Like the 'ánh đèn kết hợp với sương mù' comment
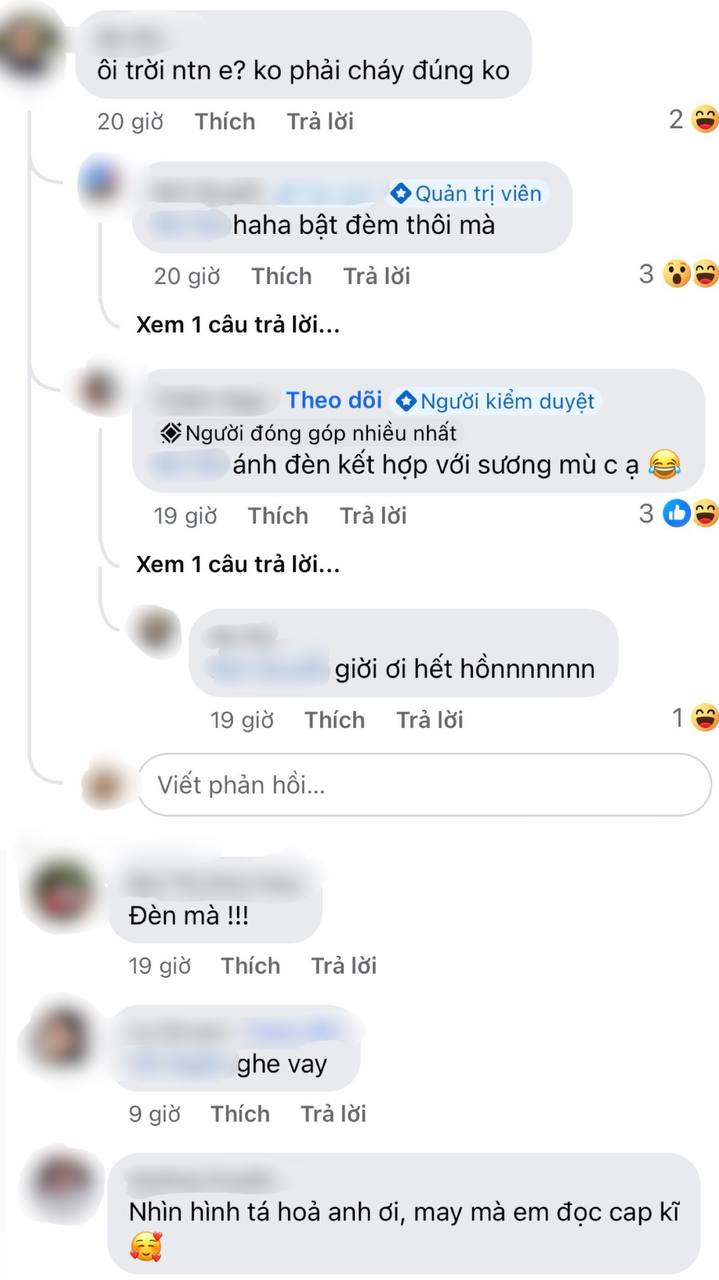This screenshot has height=1280, width=719. tap(278, 516)
